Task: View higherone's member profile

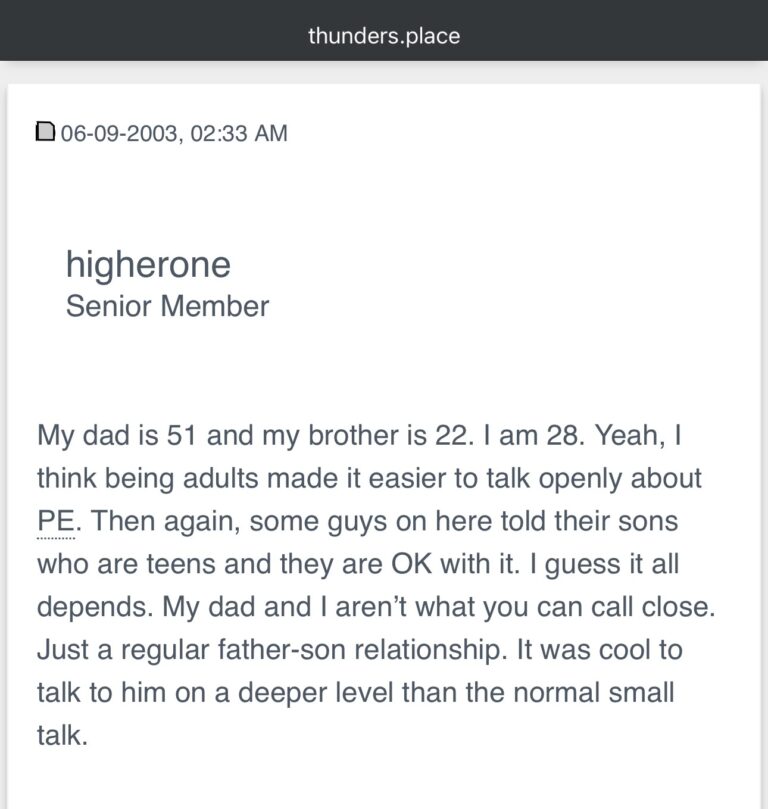Action: [148, 264]
